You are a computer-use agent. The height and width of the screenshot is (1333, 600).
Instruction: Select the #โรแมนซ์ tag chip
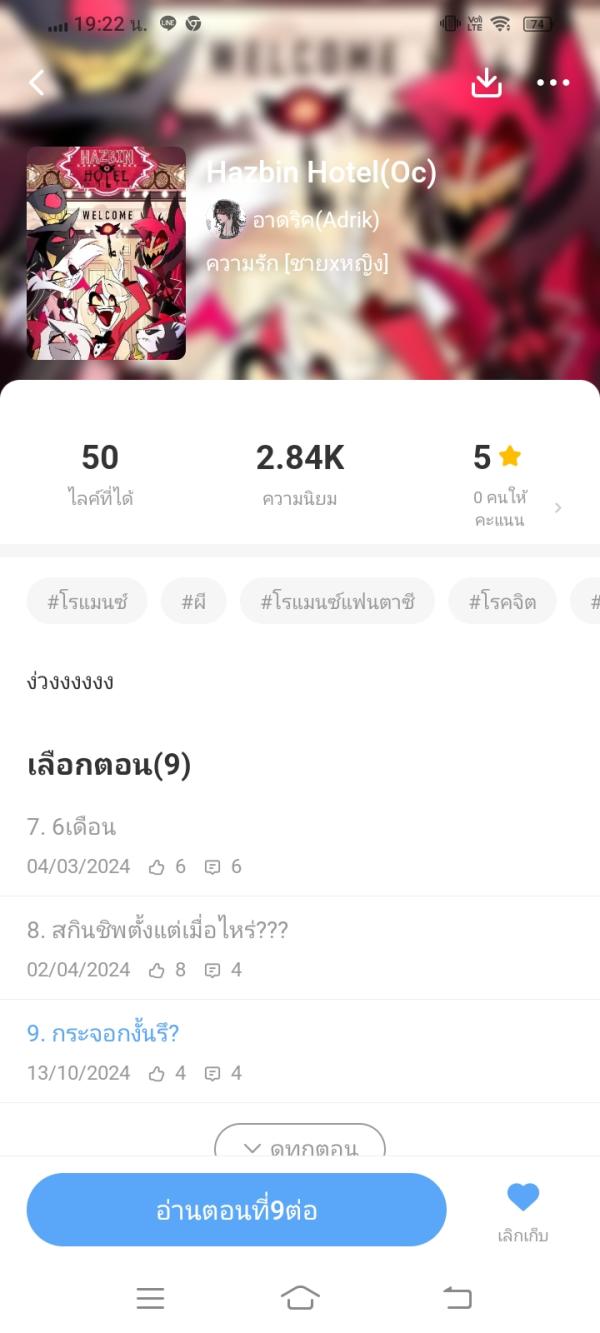(x=87, y=601)
